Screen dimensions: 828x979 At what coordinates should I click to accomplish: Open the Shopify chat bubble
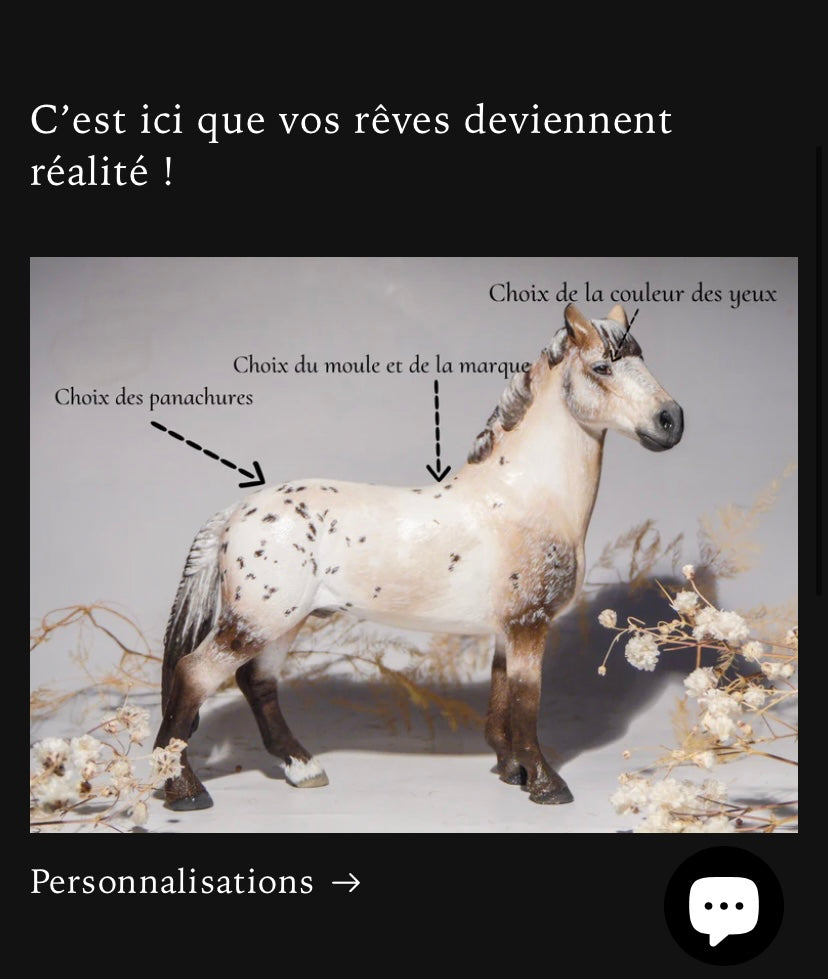tap(723, 906)
